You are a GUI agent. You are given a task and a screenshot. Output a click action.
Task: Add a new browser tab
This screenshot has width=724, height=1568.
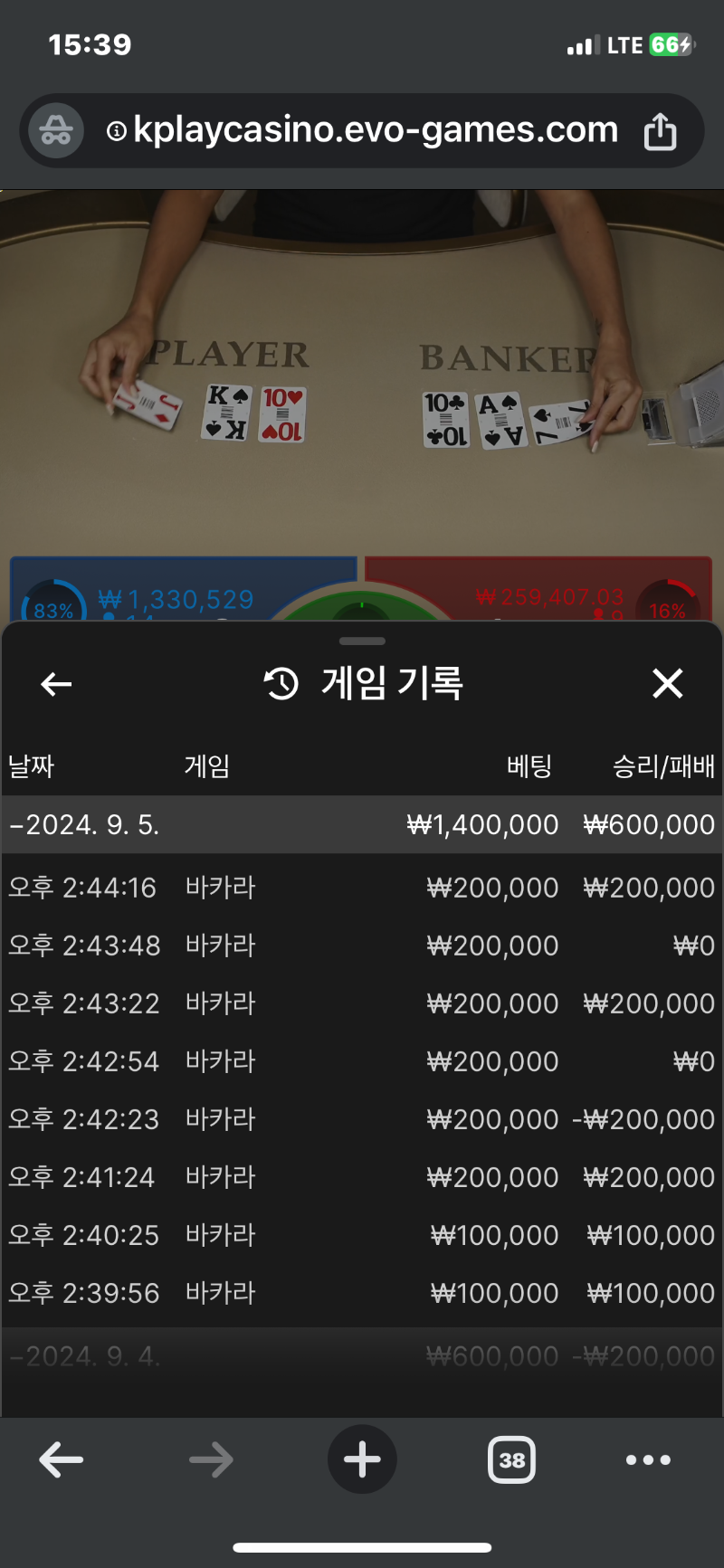(x=362, y=1459)
